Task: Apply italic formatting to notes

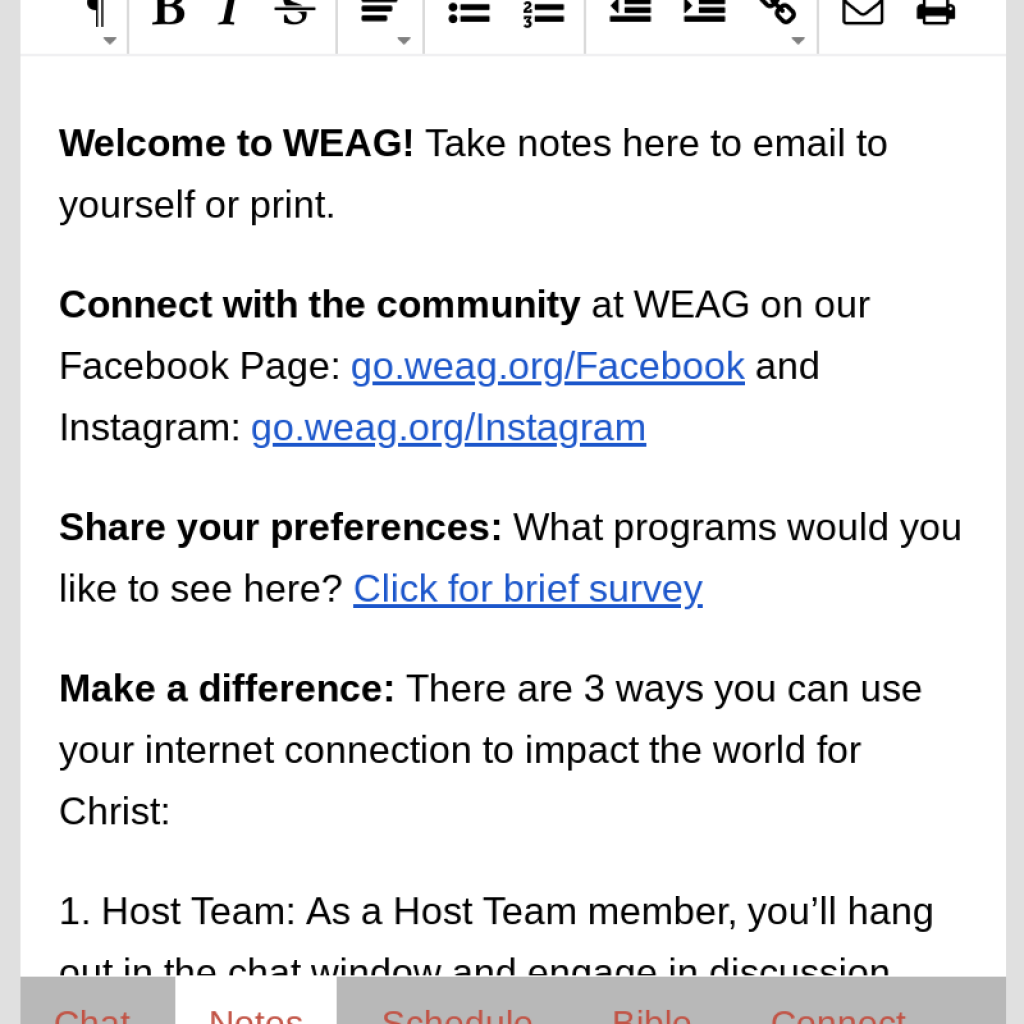Action: [229, 12]
